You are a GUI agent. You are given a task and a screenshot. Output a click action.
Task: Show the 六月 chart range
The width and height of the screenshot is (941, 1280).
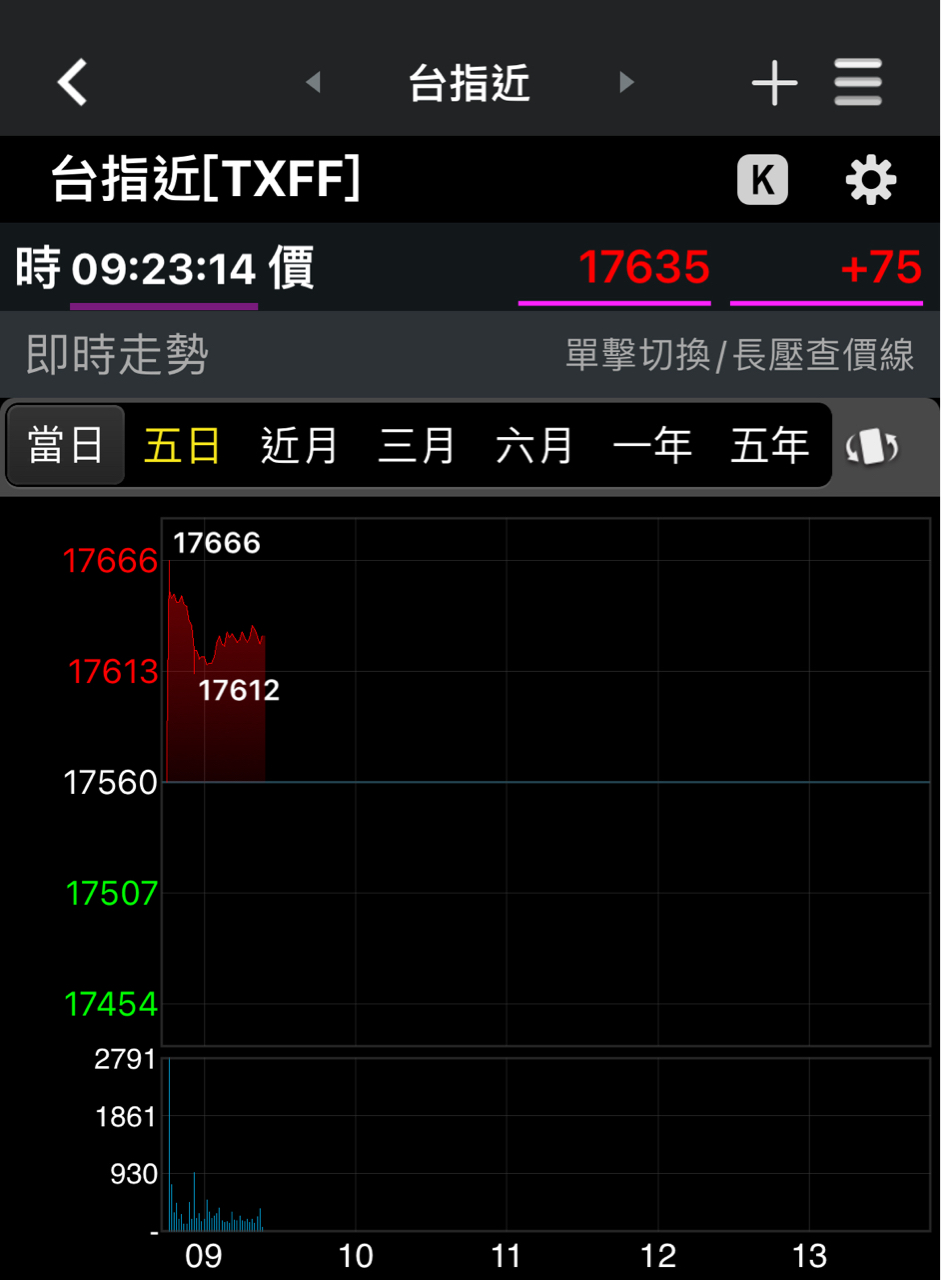point(534,446)
